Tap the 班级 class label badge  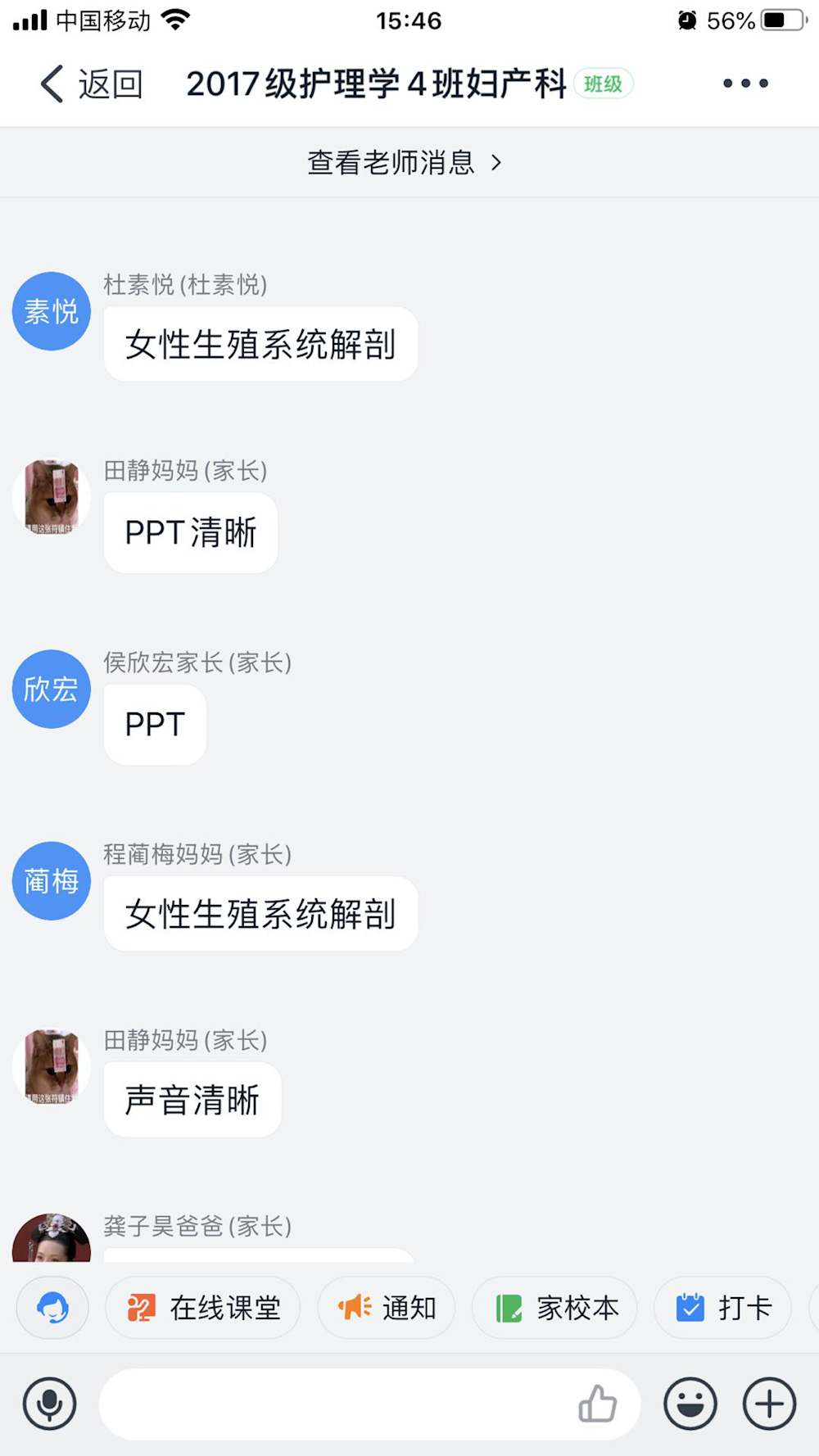pos(603,83)
